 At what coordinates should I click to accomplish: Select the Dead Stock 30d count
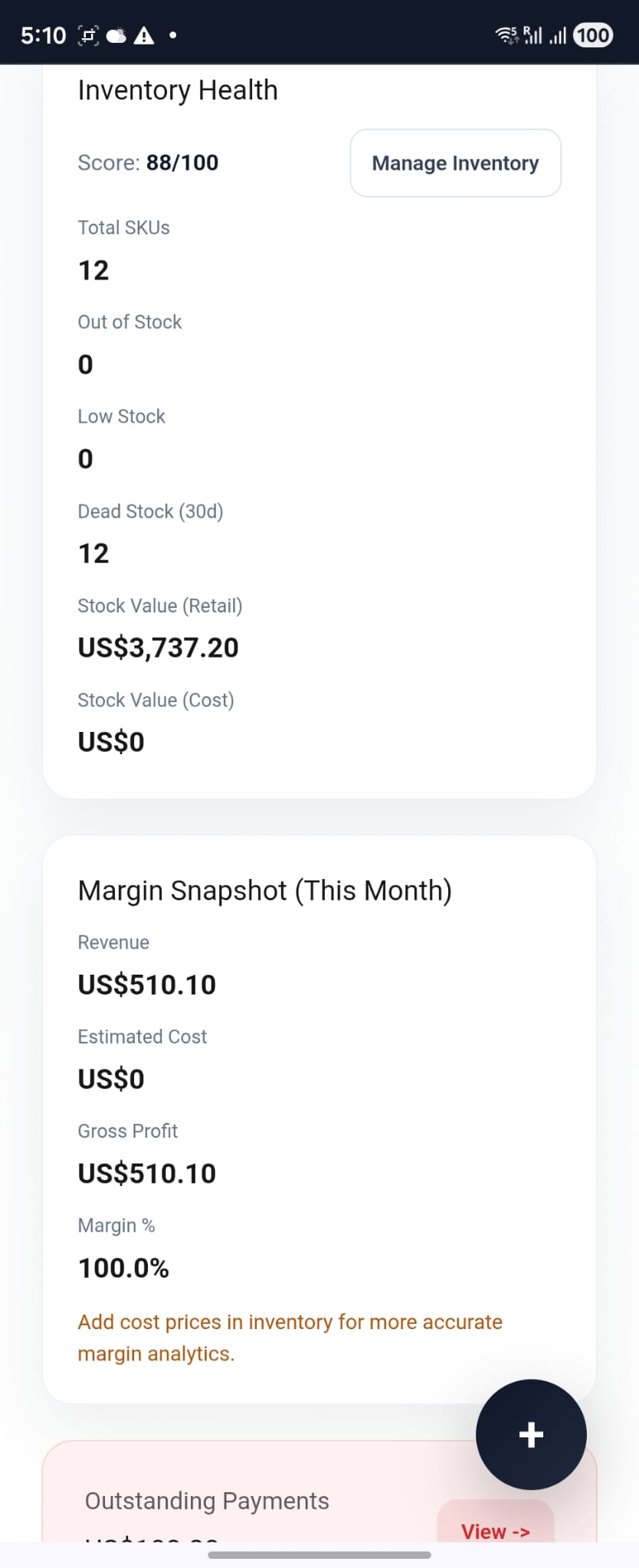[x=93, y=553]
